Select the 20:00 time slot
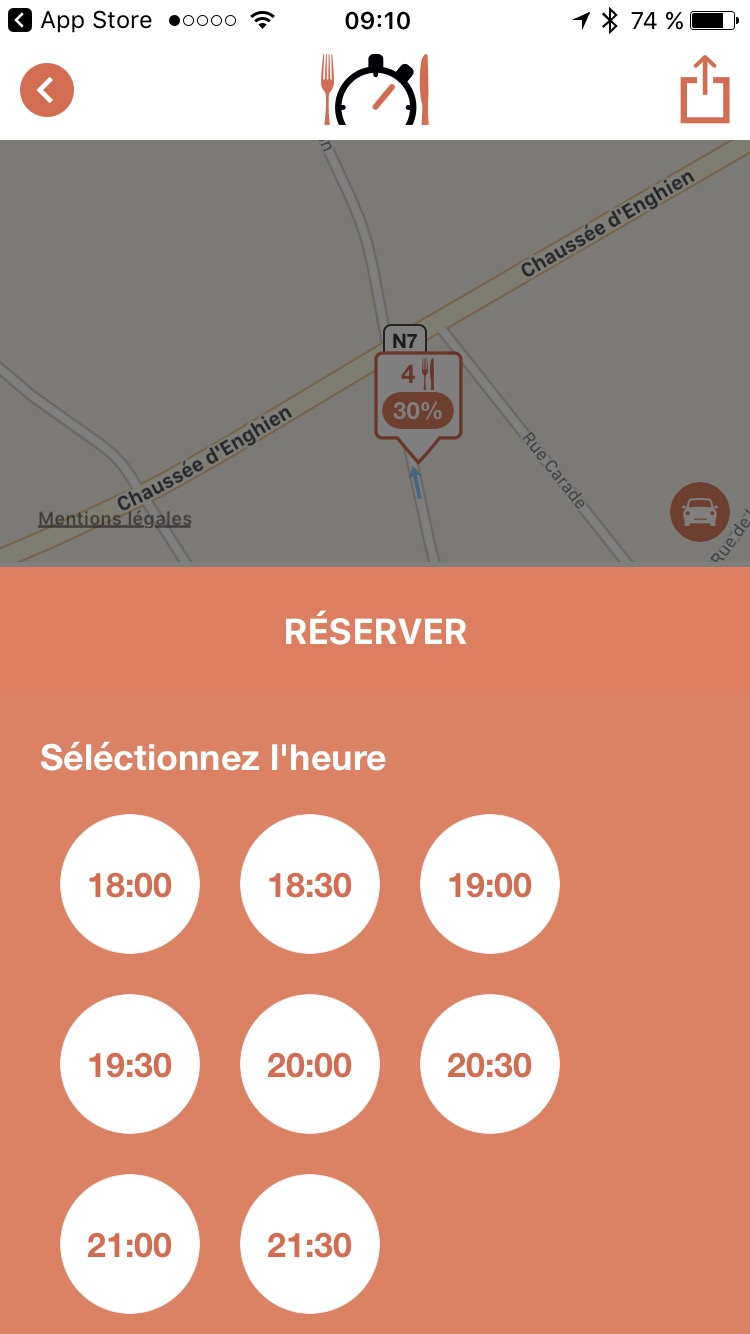Screen dimensions: 750x1334 coord(310,1065)
